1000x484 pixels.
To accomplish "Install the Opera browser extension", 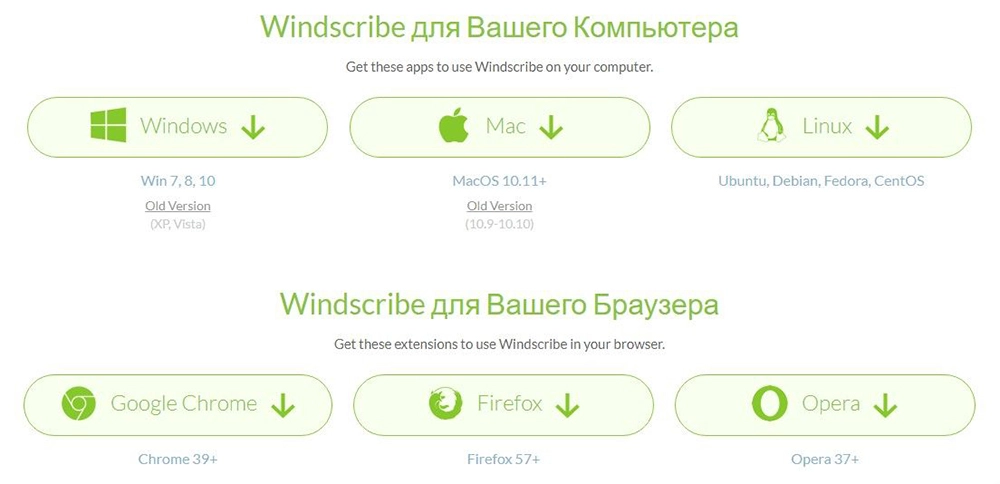I will [x=824, y=404].
